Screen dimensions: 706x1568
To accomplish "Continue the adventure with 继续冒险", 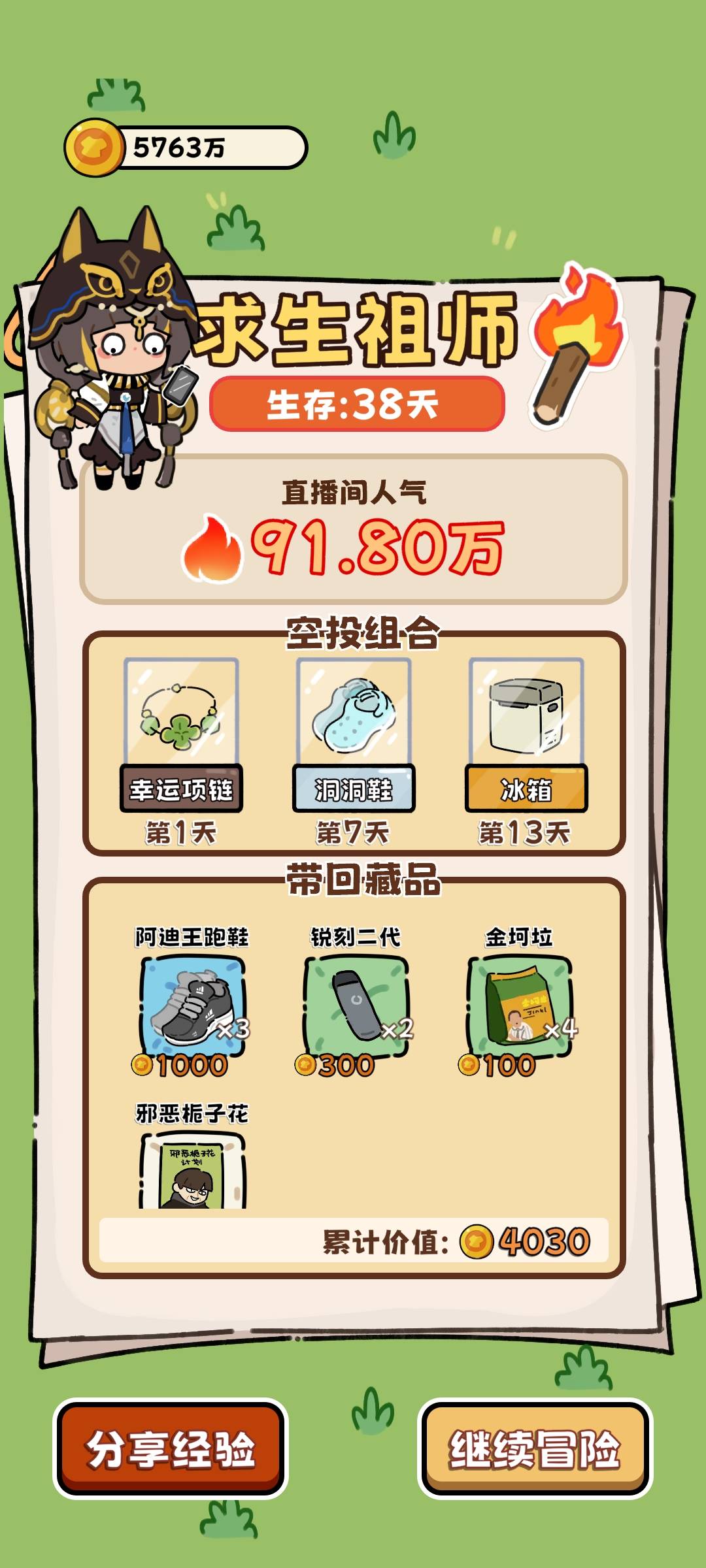I will [x=535, y=1448].
